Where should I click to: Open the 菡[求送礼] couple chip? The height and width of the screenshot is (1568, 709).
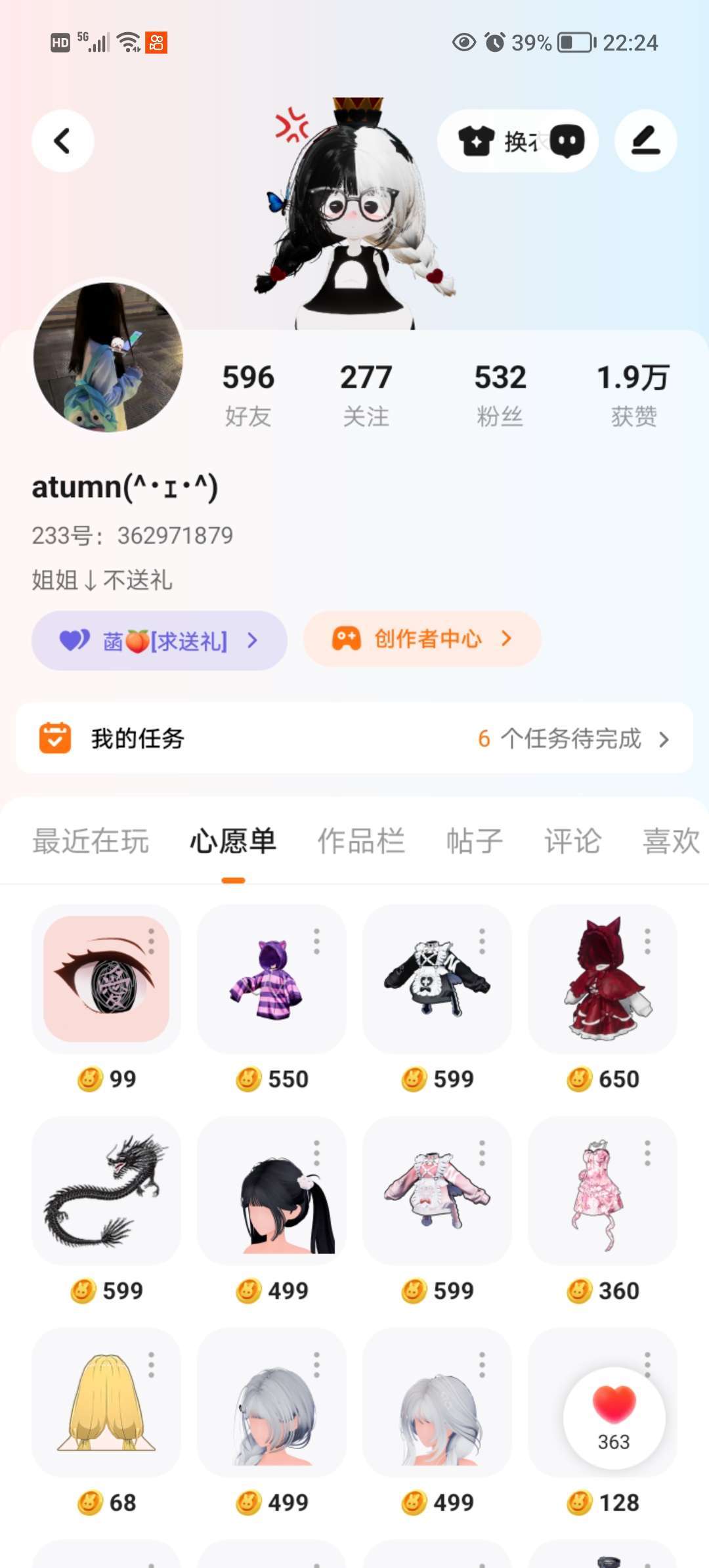click(160, 640)
